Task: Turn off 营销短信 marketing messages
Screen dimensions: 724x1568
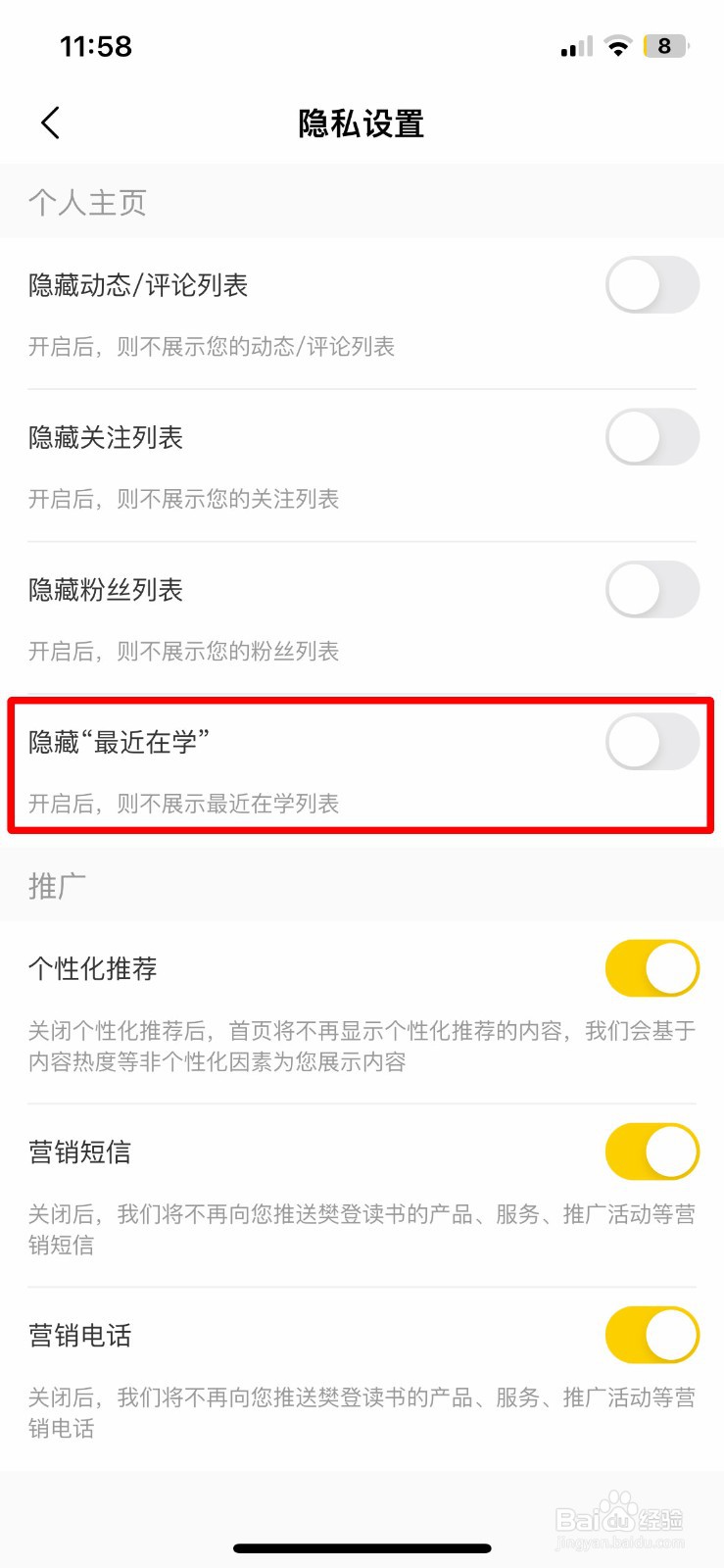Action: click(651, 1151)
